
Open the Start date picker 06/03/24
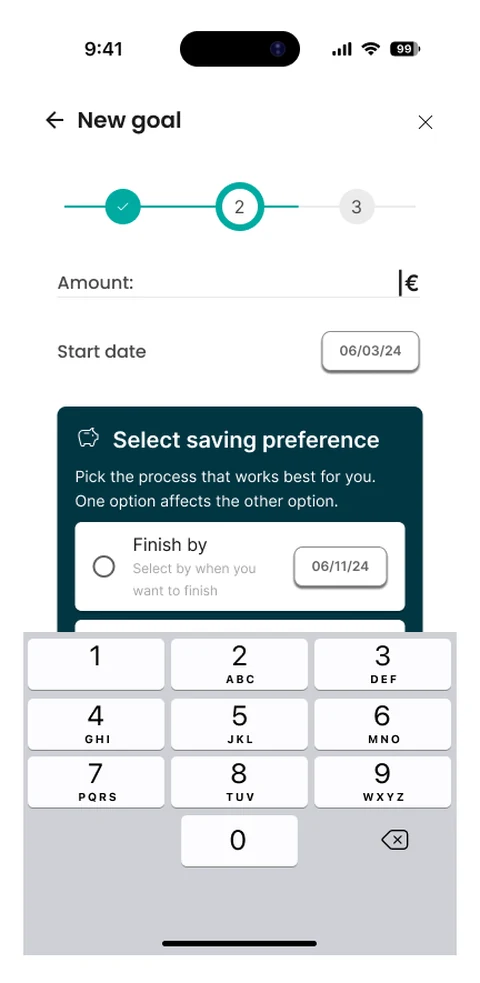pos(370,350)
